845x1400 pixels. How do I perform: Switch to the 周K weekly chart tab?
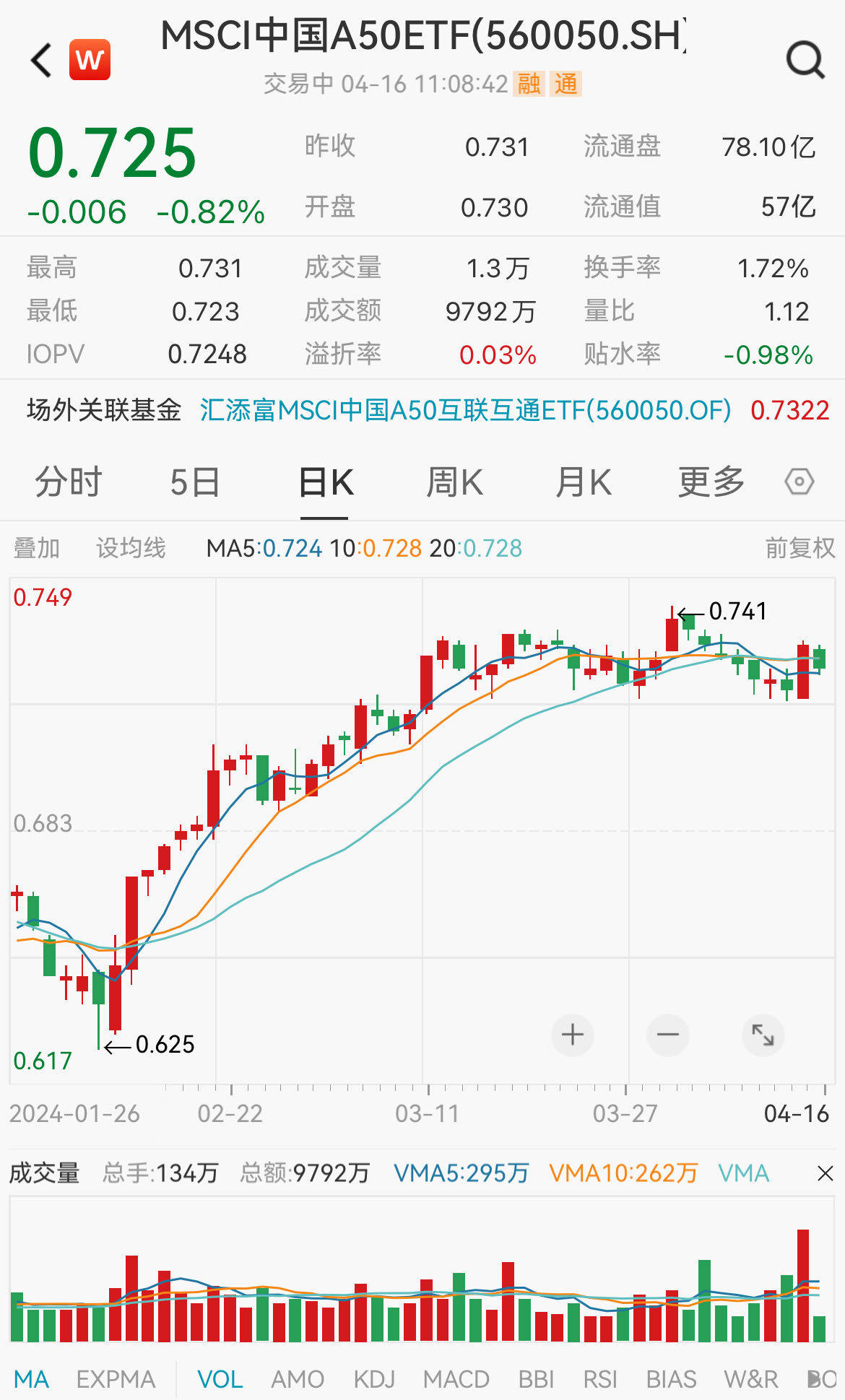point(454,481)
